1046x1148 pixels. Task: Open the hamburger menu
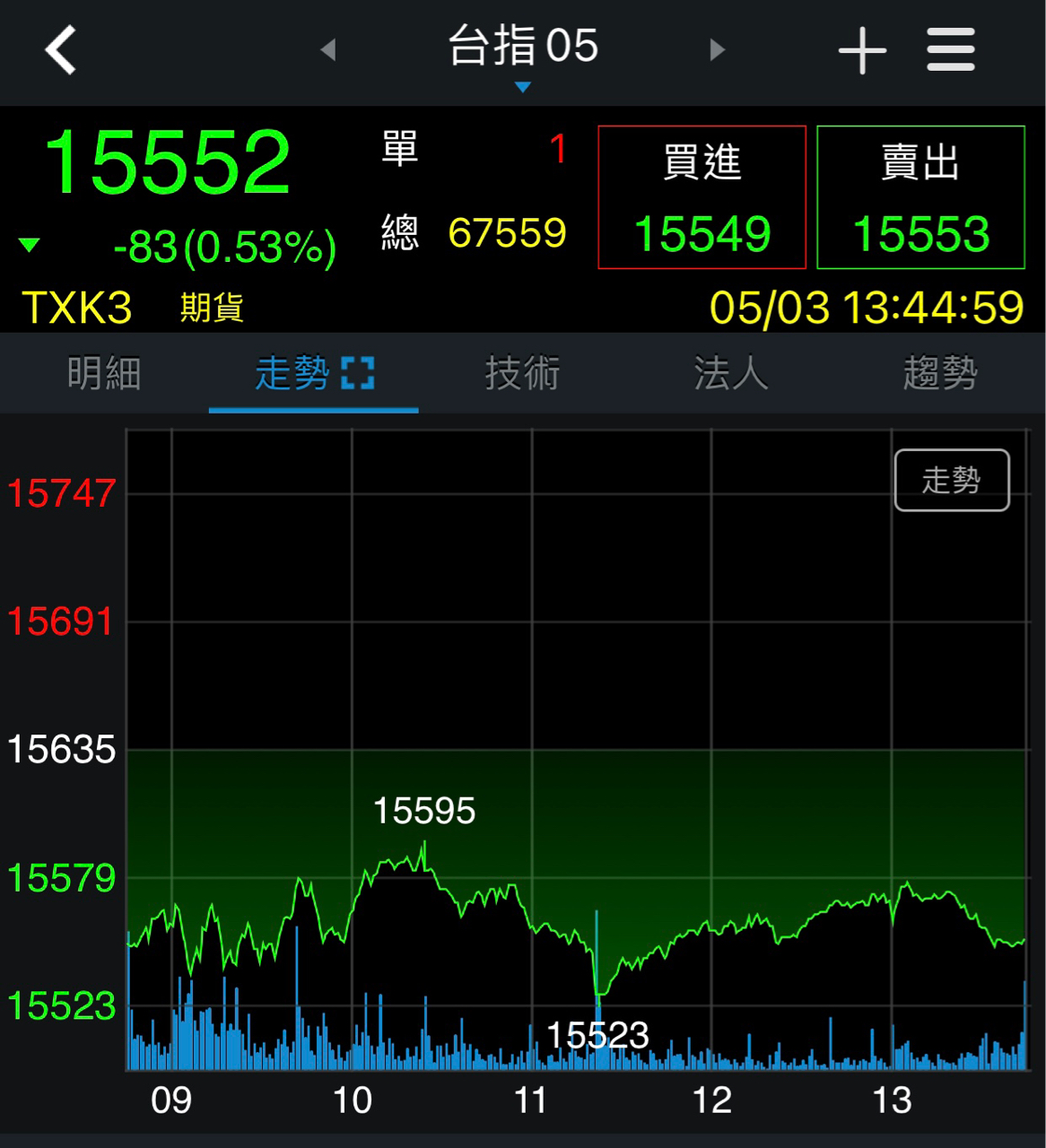pos(950,51)
